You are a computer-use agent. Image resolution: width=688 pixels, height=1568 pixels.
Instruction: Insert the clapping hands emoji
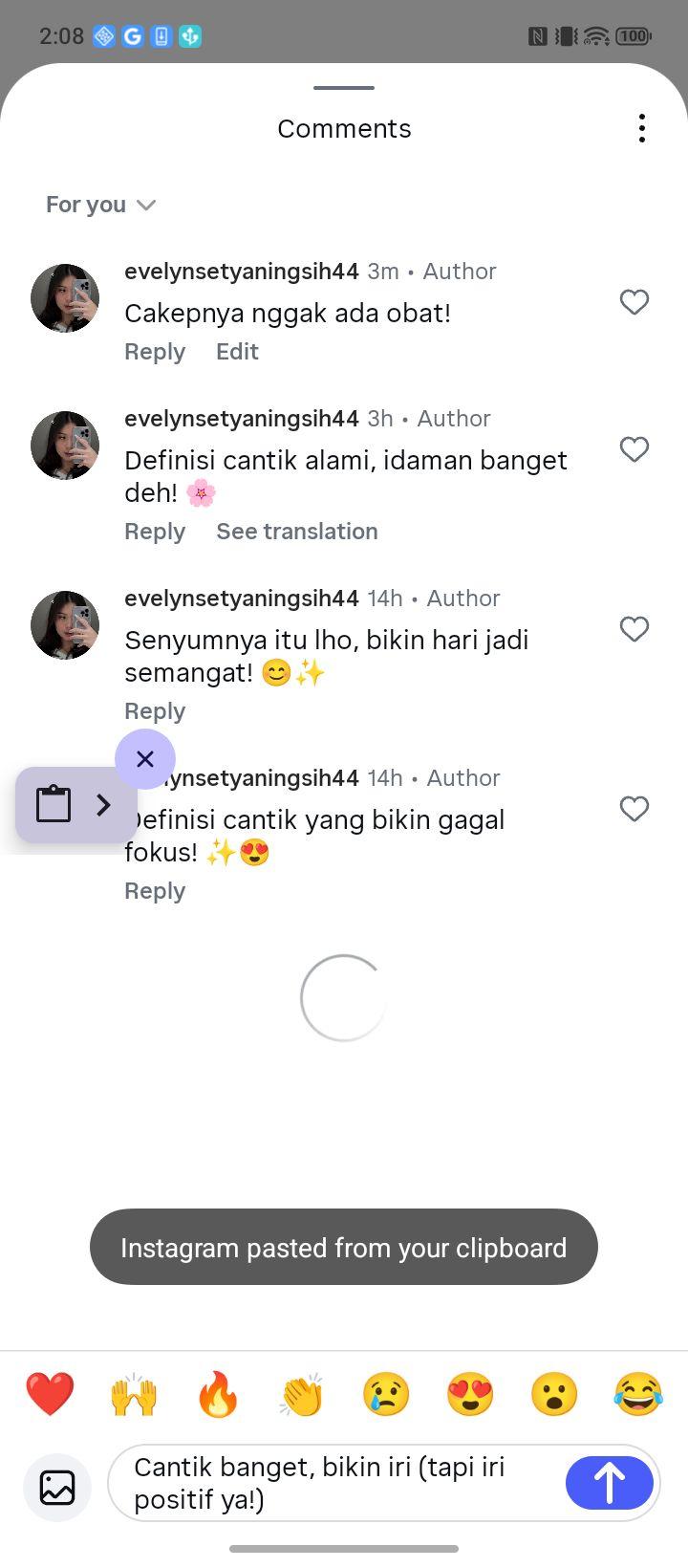(302, 1394)
